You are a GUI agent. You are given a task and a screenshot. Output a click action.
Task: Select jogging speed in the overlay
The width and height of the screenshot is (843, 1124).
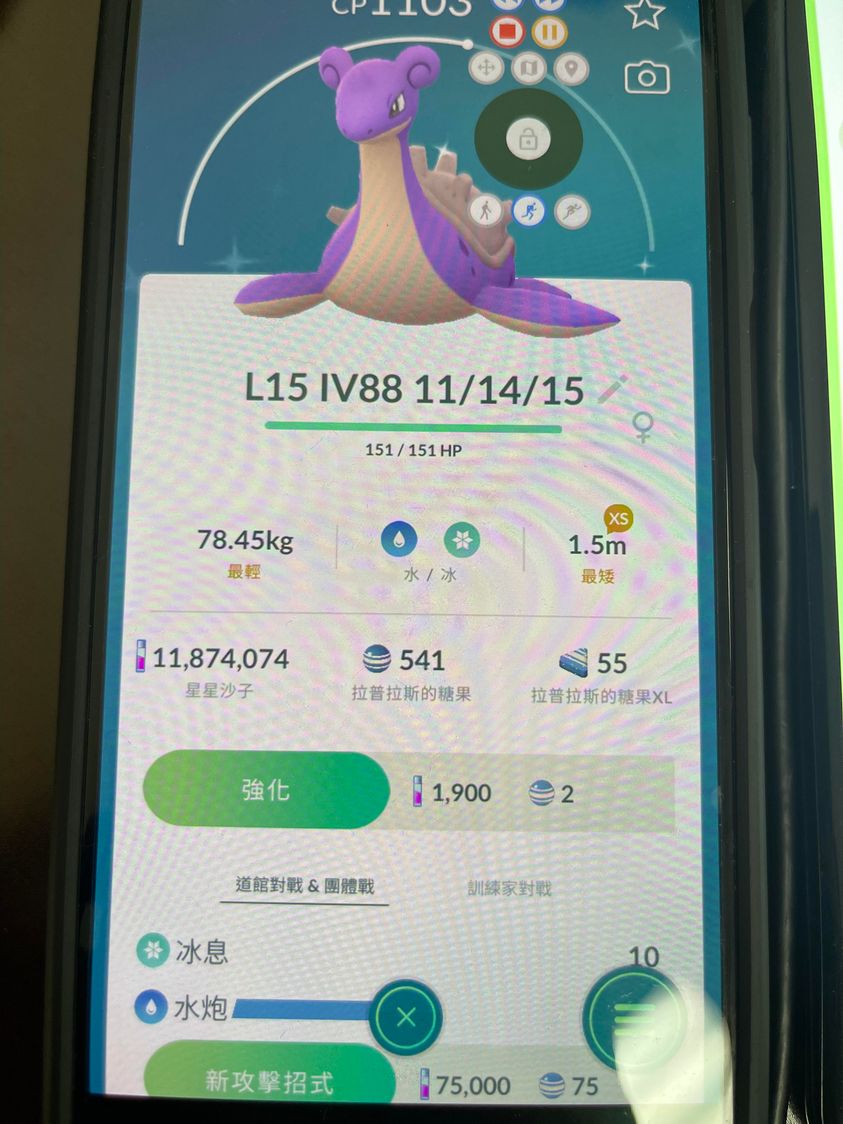click(x=529, y=211)
